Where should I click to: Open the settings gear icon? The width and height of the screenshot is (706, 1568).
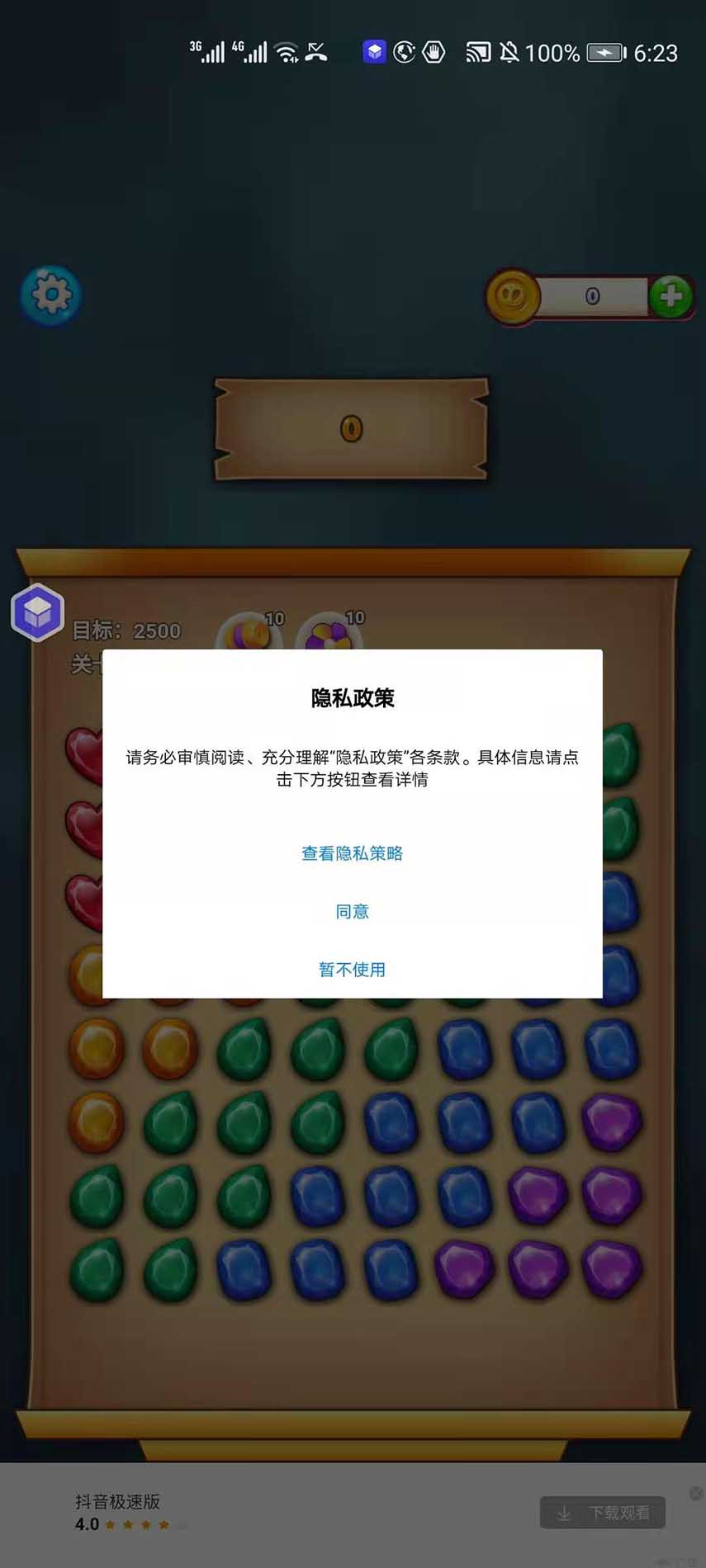tap(51, 295)
